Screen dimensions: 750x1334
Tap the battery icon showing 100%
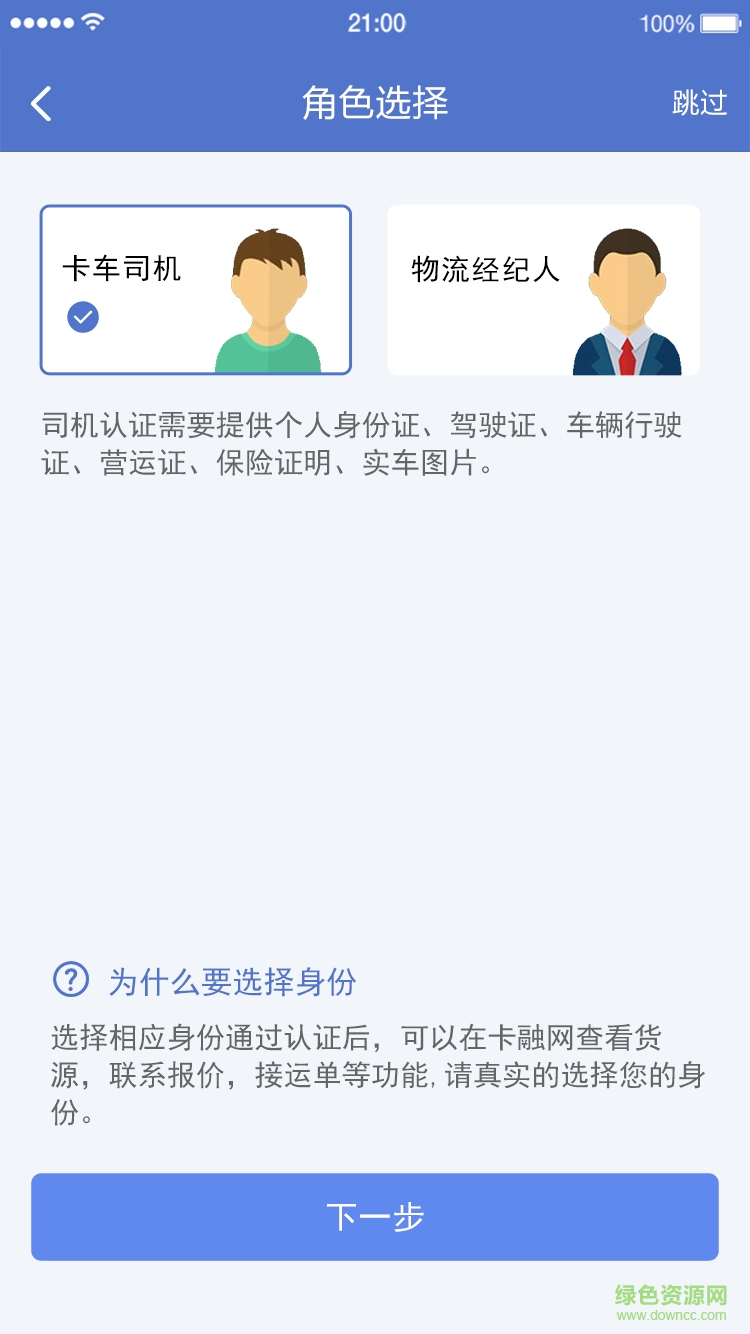coord(717,22)
